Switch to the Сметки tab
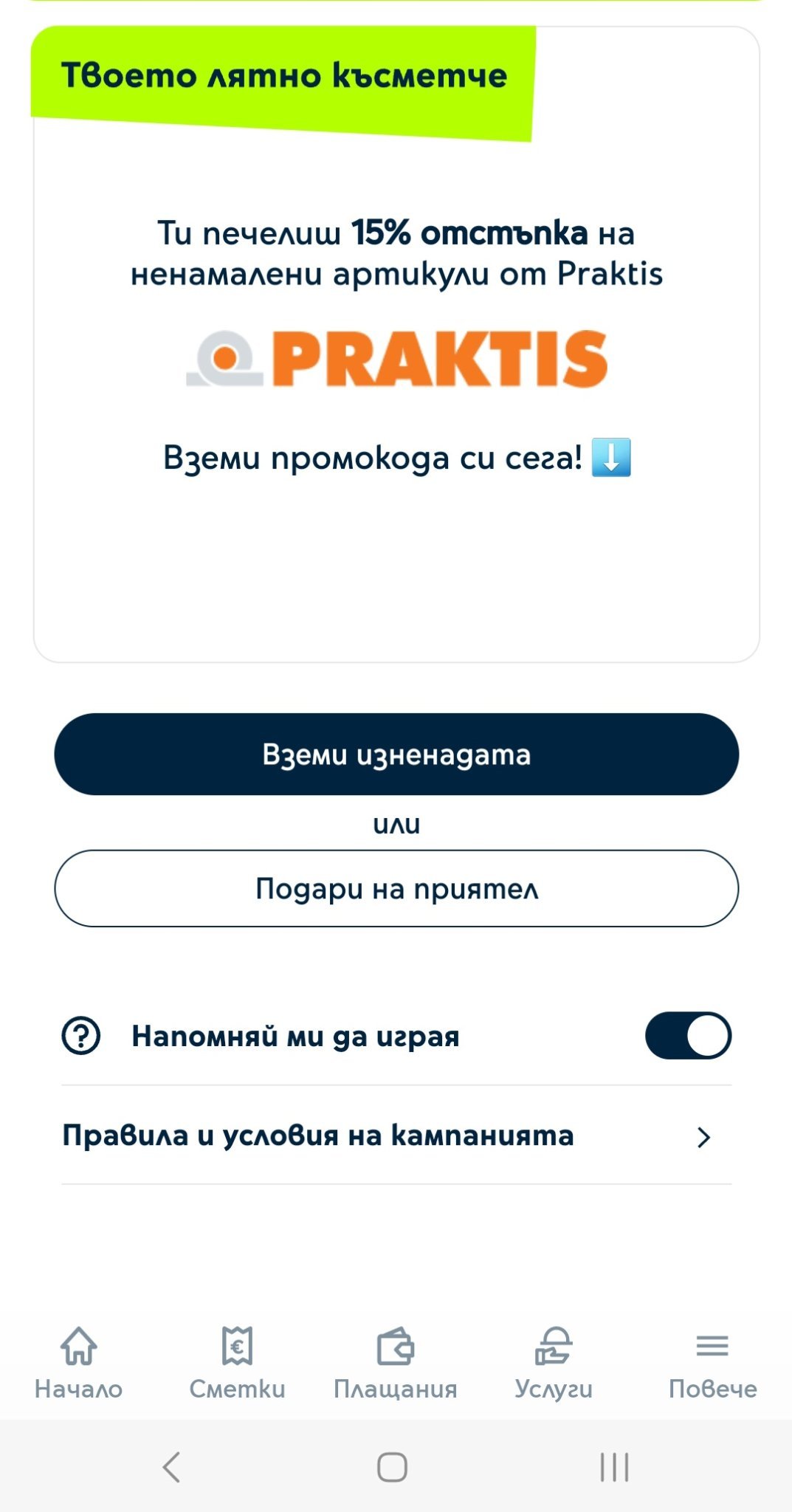 (x=237, y=1364)
